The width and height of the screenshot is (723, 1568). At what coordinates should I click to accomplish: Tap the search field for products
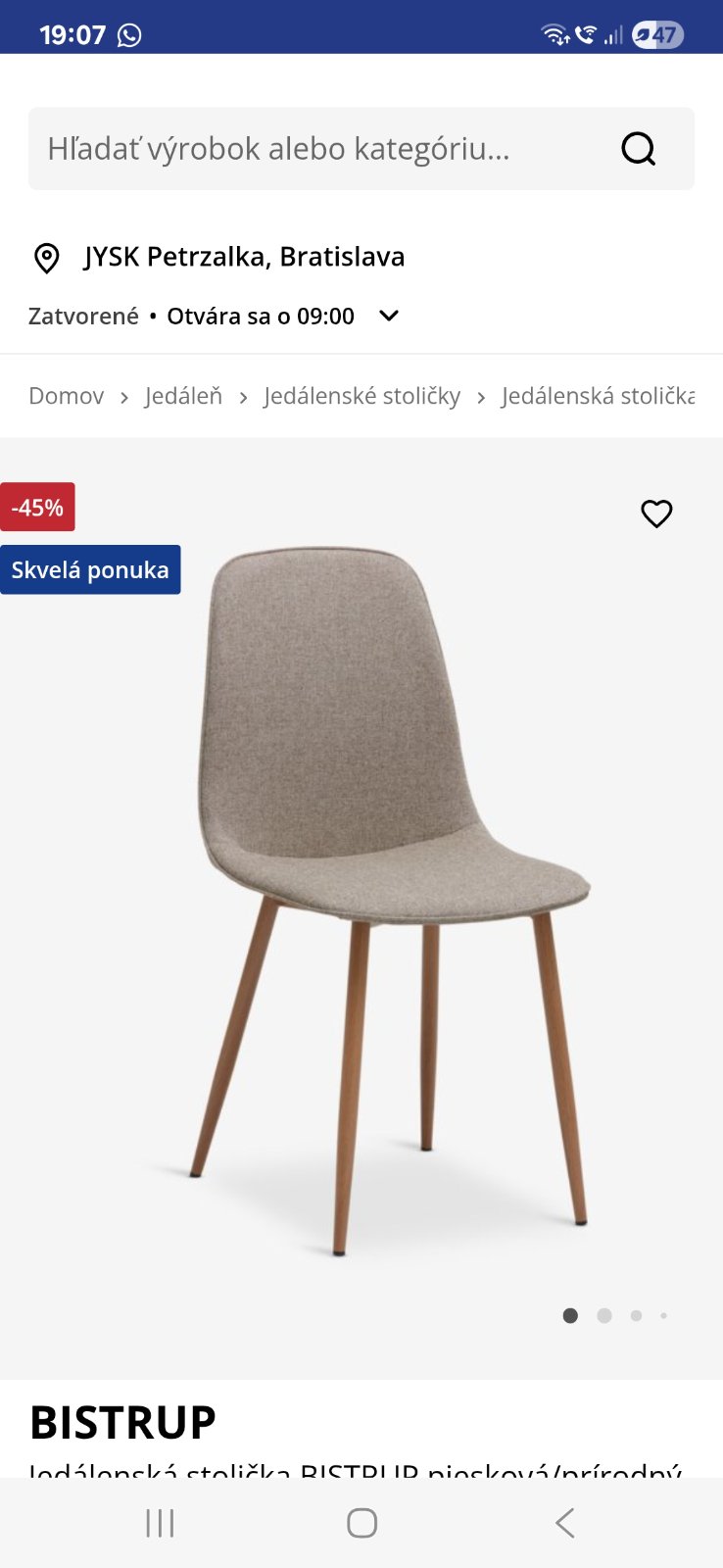[313, 149]
